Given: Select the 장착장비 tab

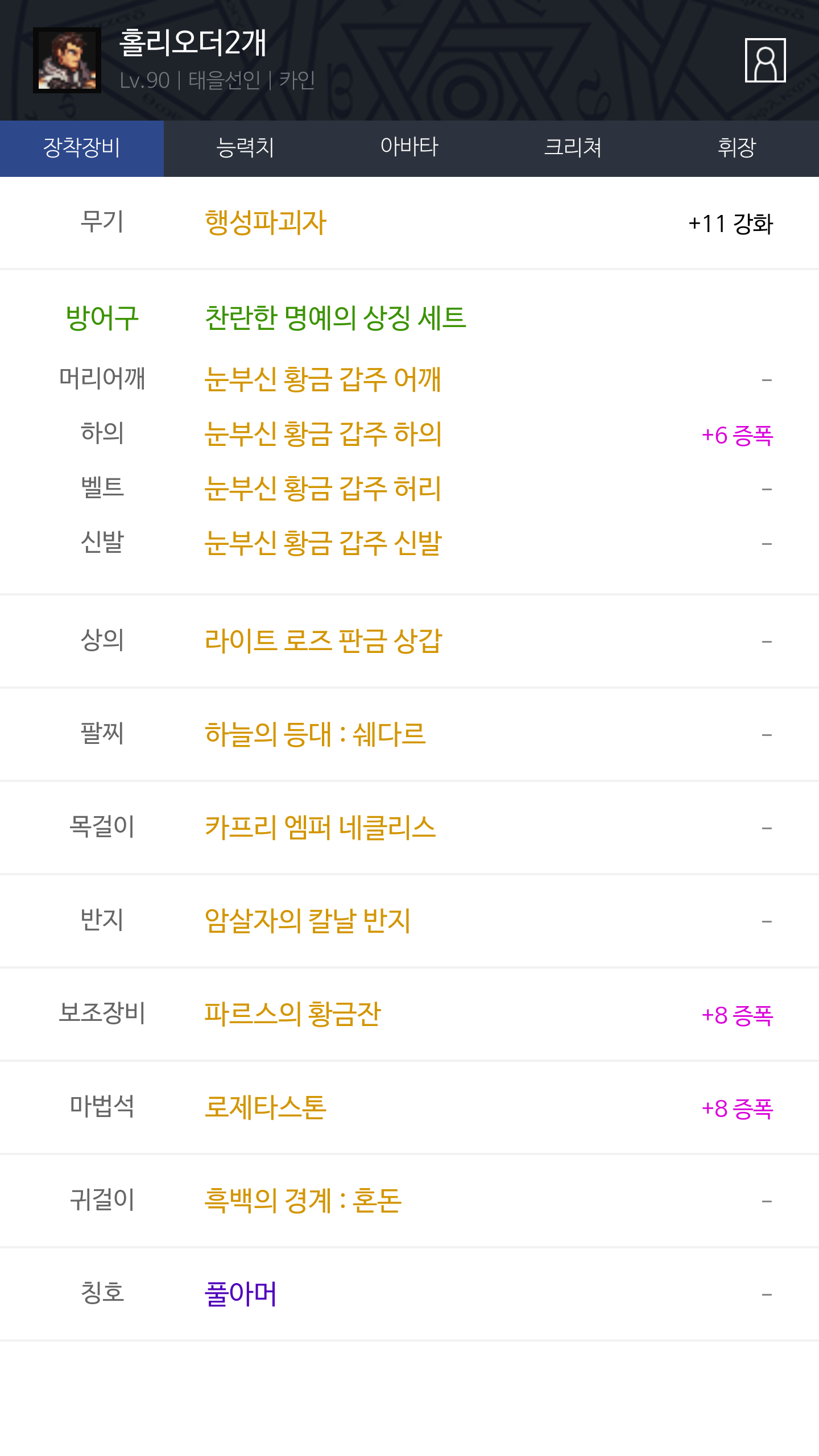Looking at the screenshot, I should click(82, 148).
